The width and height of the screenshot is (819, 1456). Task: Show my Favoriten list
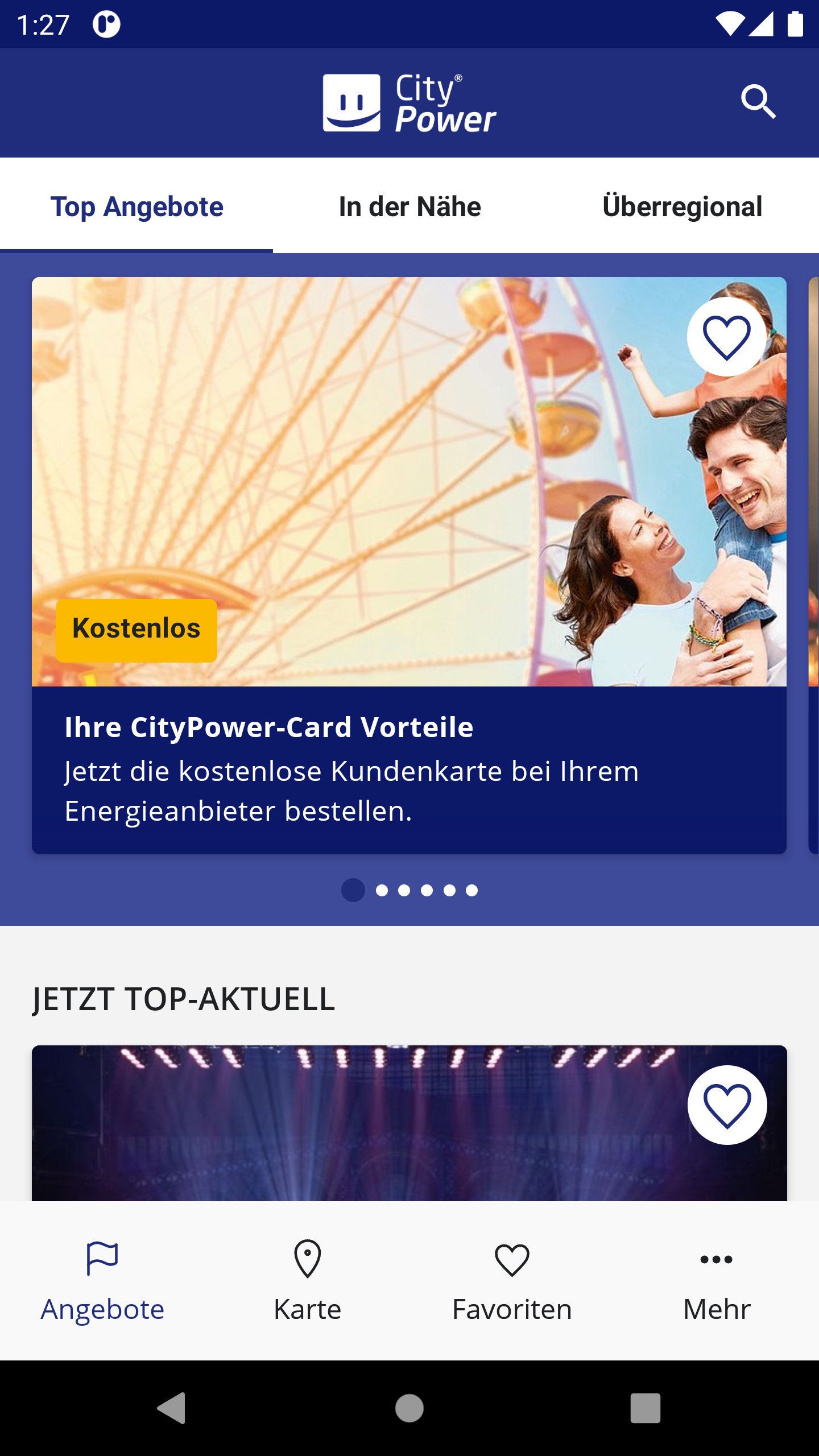[512, 1281]
